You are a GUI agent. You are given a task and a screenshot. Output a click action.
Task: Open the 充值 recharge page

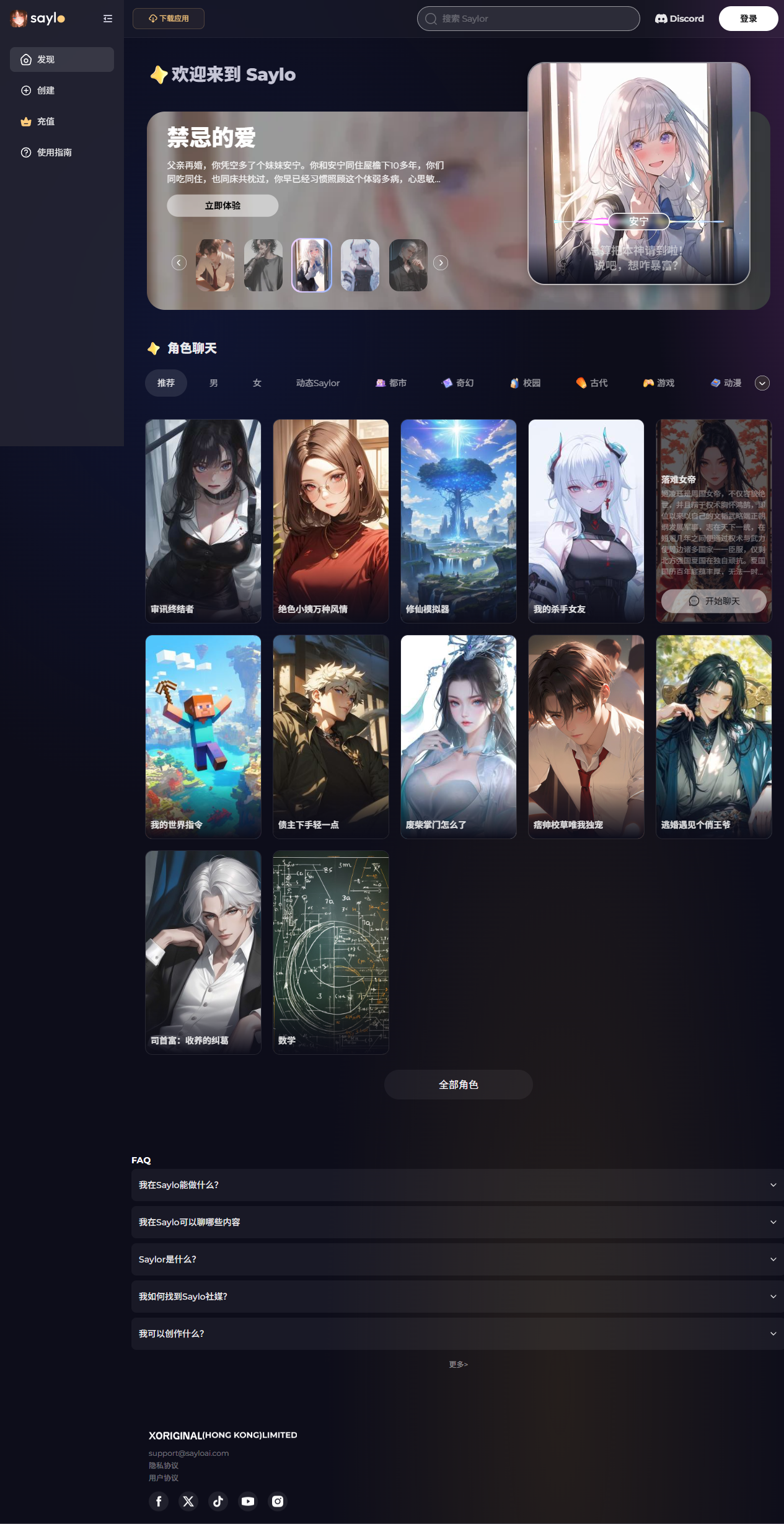[46, 121]
